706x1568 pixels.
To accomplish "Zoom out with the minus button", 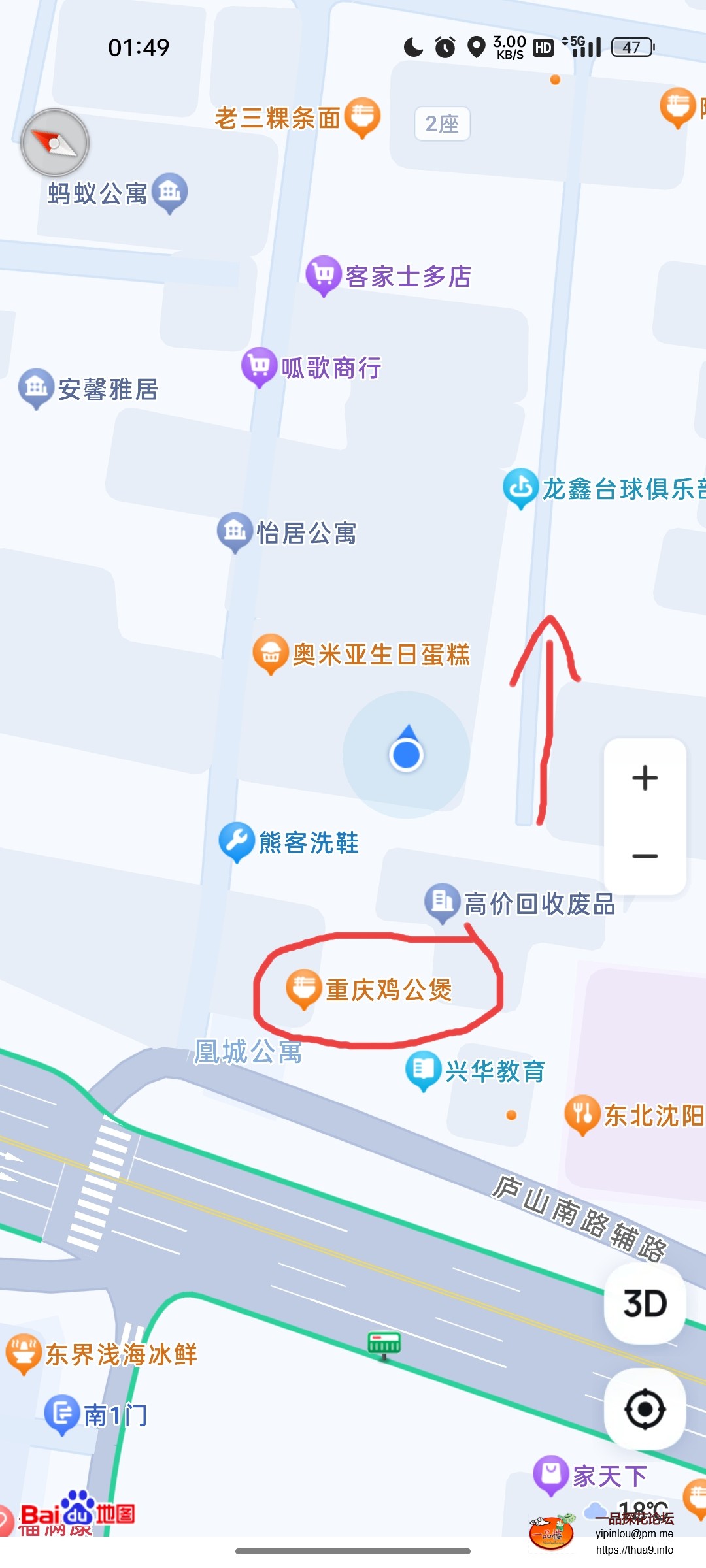I will pyautogui.click(x=645, y=856).
